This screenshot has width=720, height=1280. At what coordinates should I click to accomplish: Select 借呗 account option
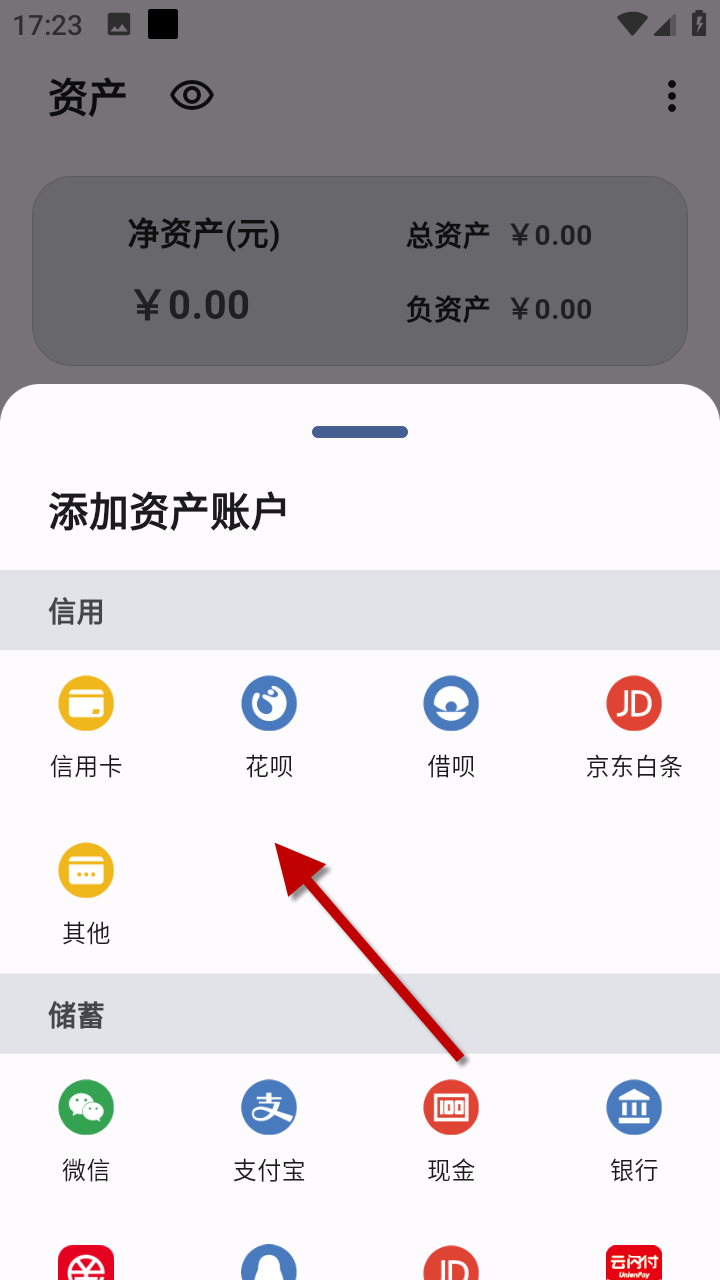pyautogui.click(x=451, y=727)
